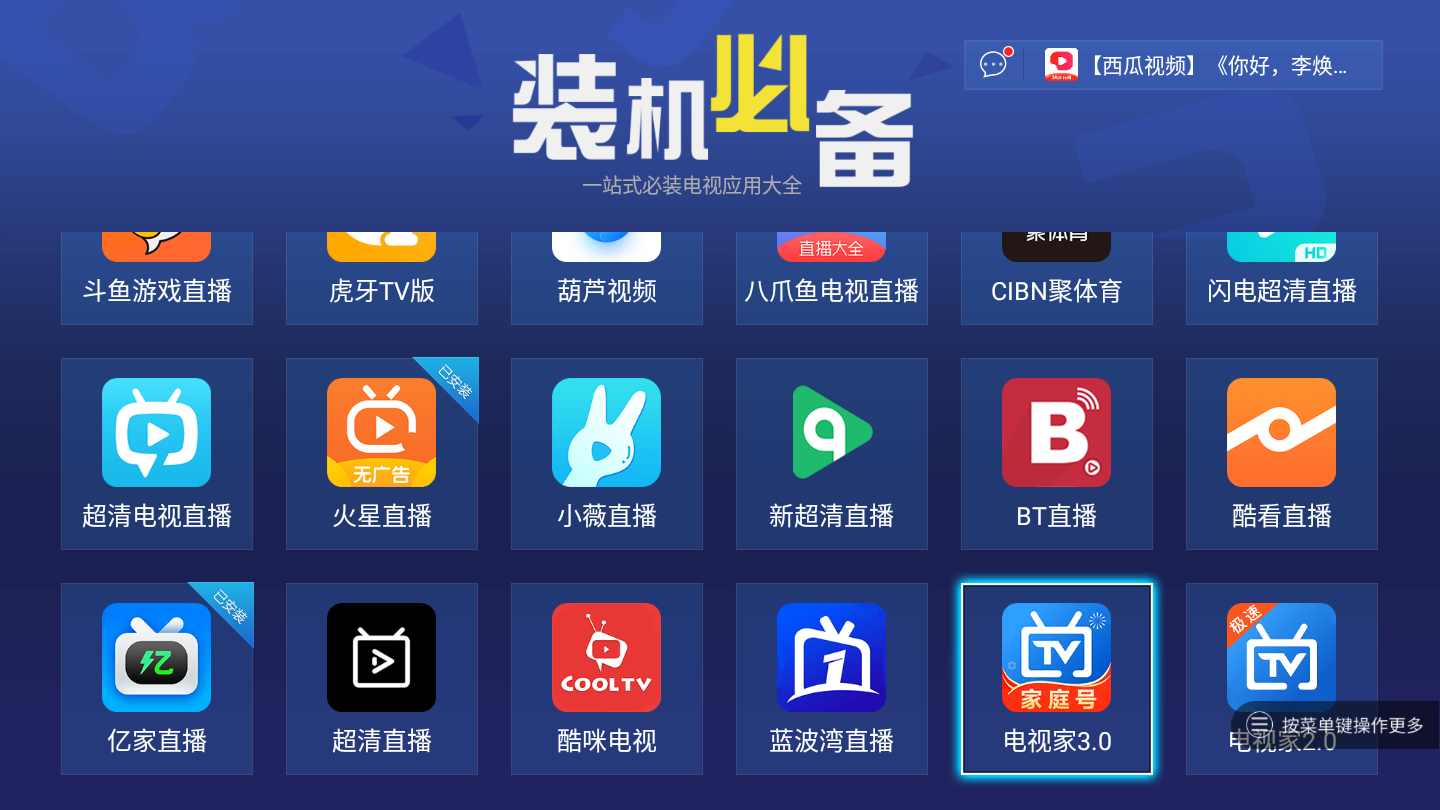
Task: Open the 西瓜视频 notification banner
Action: pyautogui.click(x=1200, y=66)
